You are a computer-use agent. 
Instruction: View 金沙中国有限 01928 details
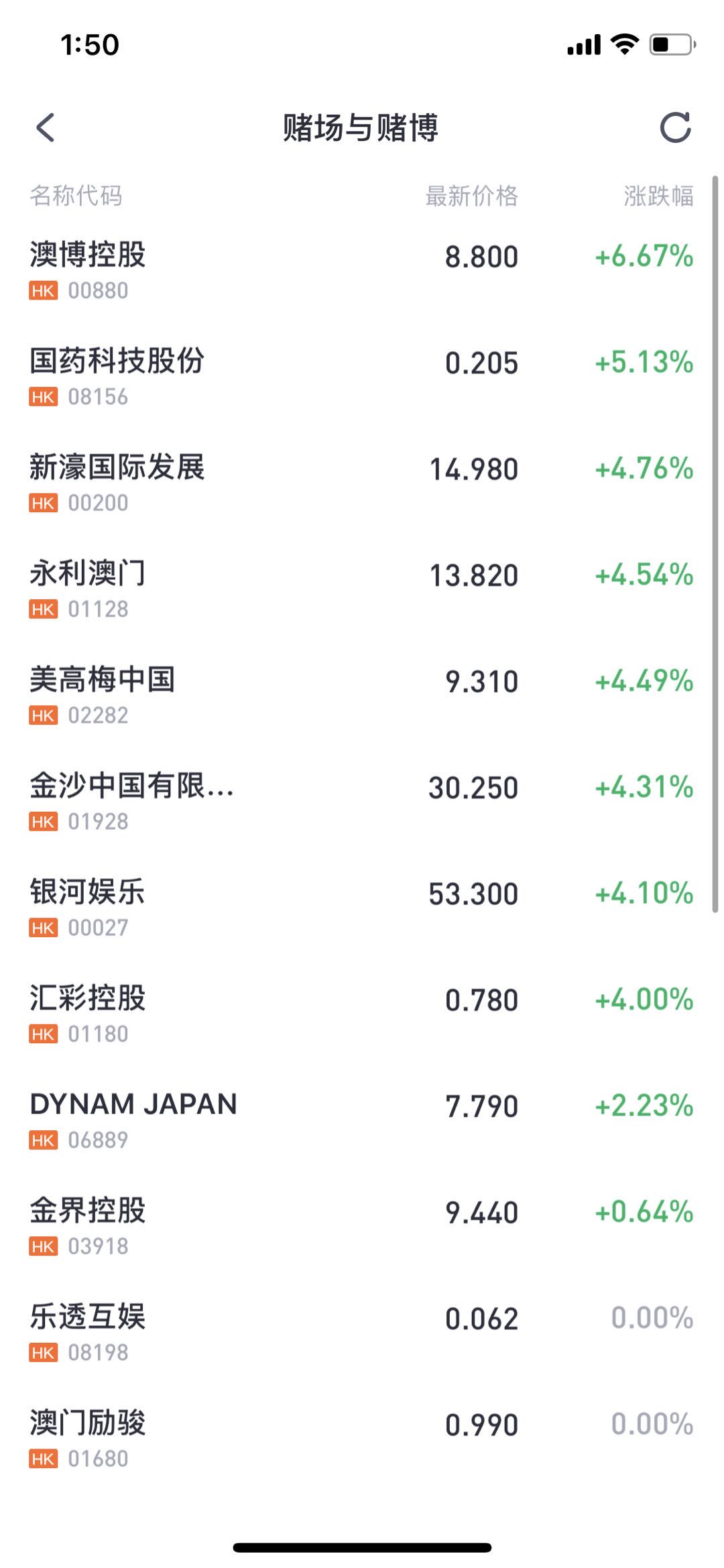(362, 802)
